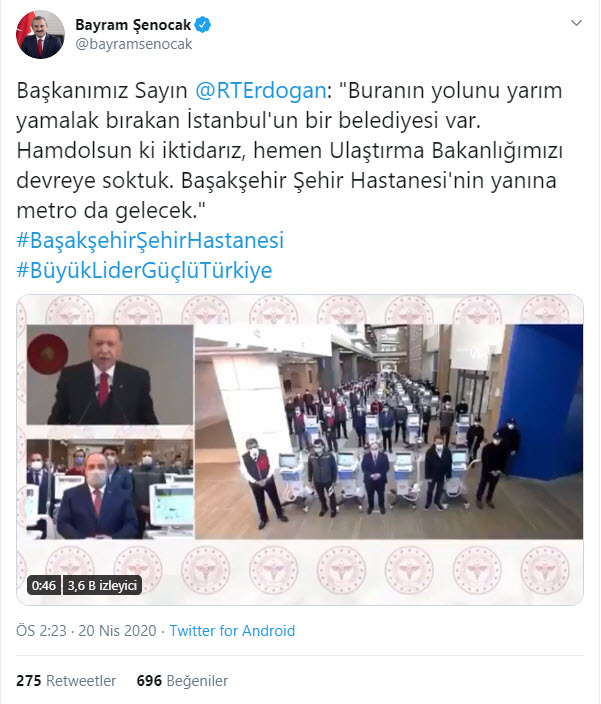Open the tweet's dropdown chevron menu
The image size is (601, 704).
[x=575, y=22]
